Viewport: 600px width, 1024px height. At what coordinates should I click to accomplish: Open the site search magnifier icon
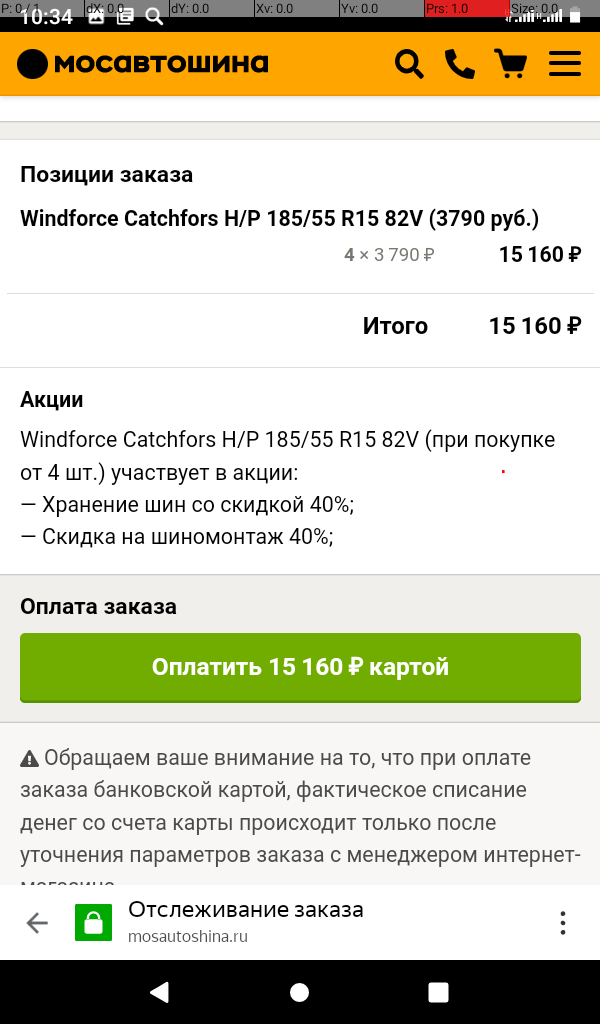[x=409, y=64]
